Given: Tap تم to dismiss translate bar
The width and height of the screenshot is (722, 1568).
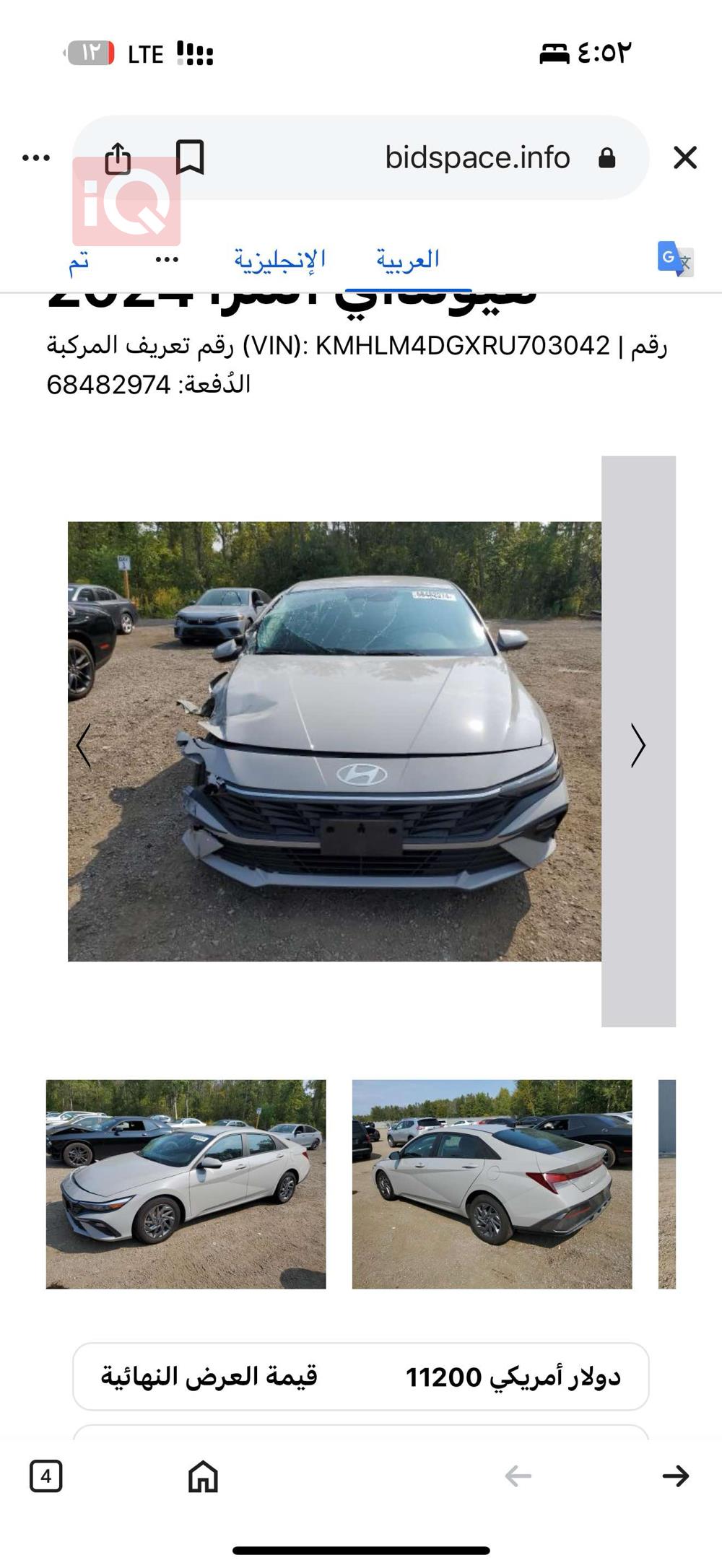Looking at the screenshot, I should [x=79, y=261].
